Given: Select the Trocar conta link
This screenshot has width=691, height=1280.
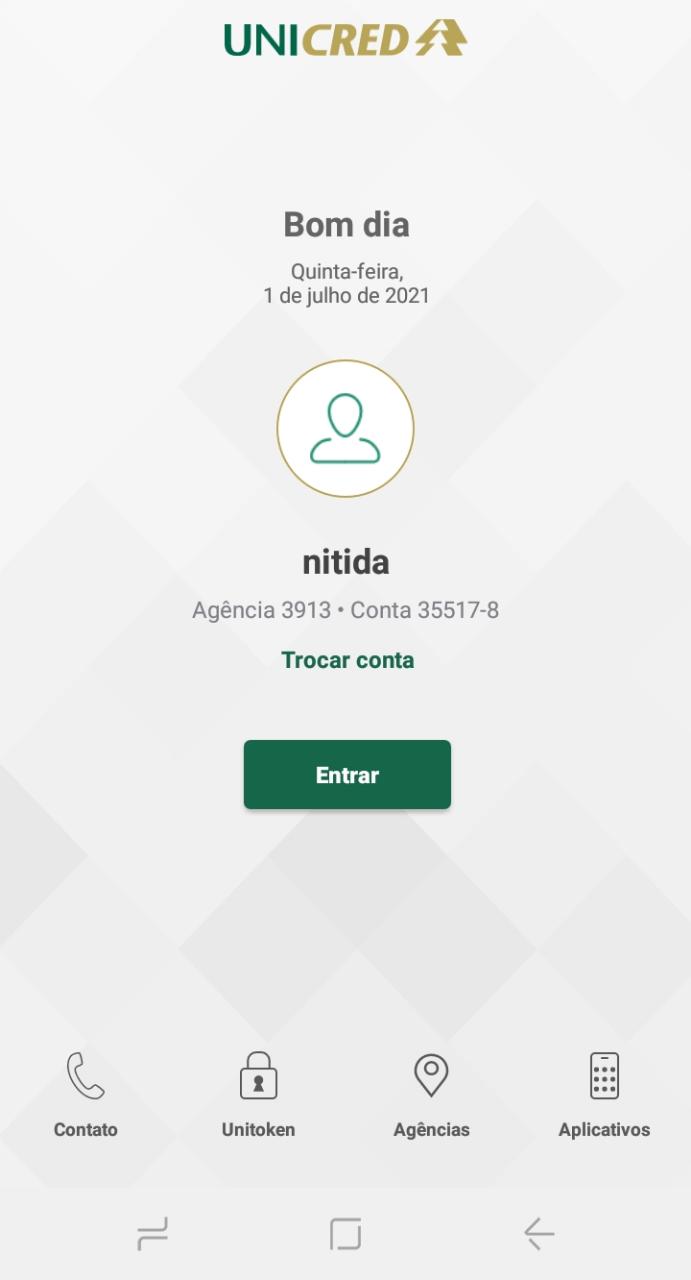Looking at the screenshot, I should pyautogui.click(x=347, y=660).
